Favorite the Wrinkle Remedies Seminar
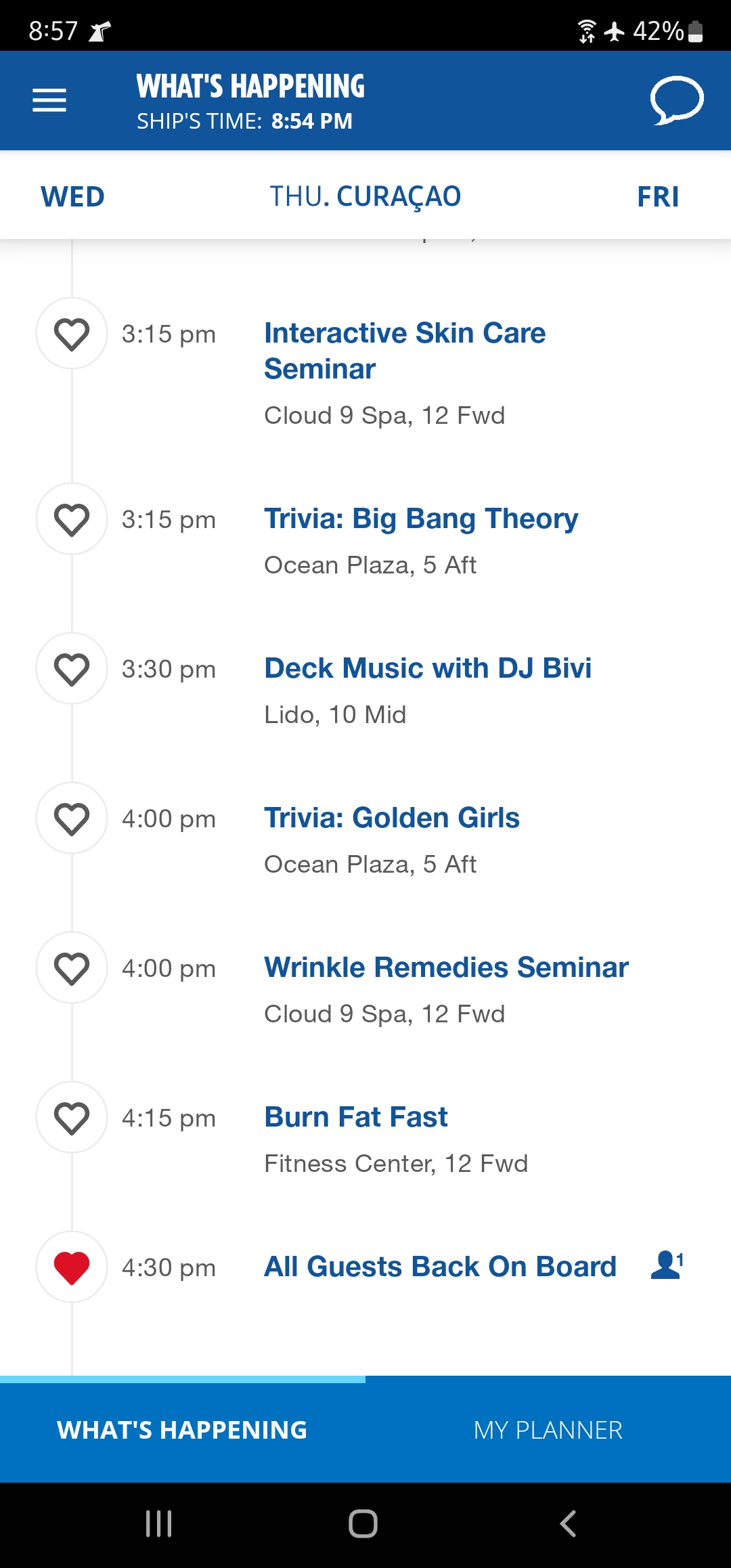Screen dimensions: 731x1568 click(x=72, y=968)
